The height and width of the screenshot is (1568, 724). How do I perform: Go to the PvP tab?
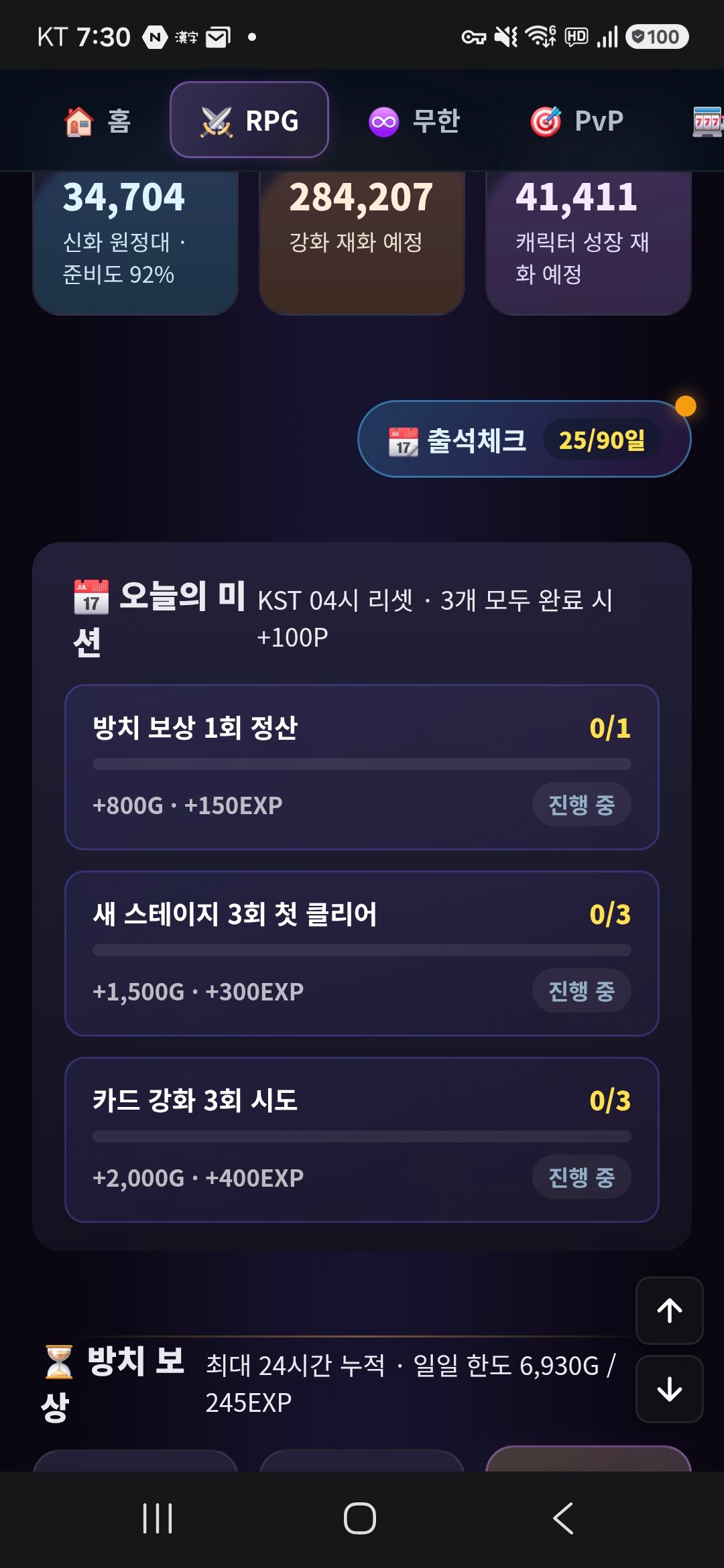pos(577,121)
